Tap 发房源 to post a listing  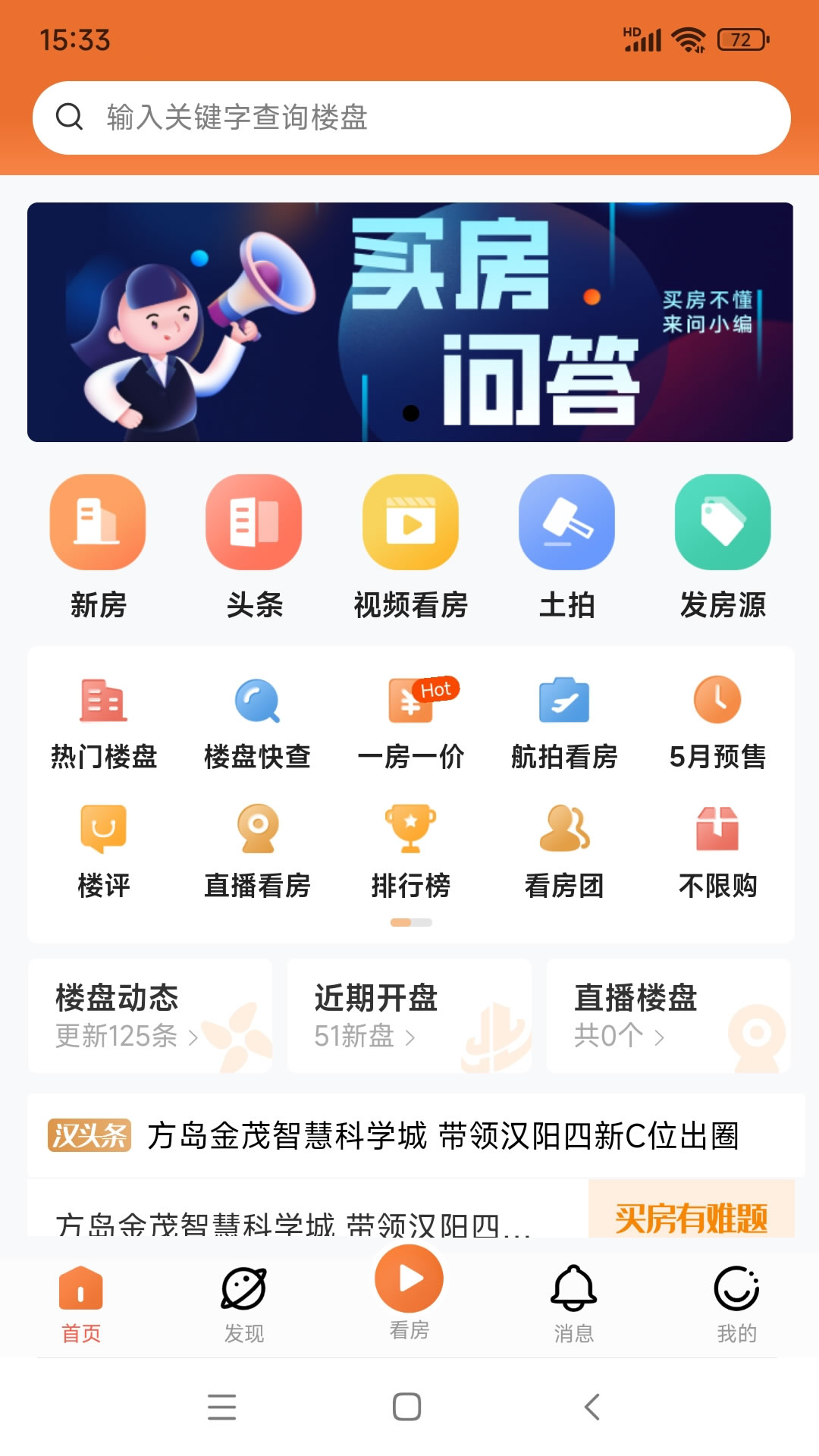723,546
